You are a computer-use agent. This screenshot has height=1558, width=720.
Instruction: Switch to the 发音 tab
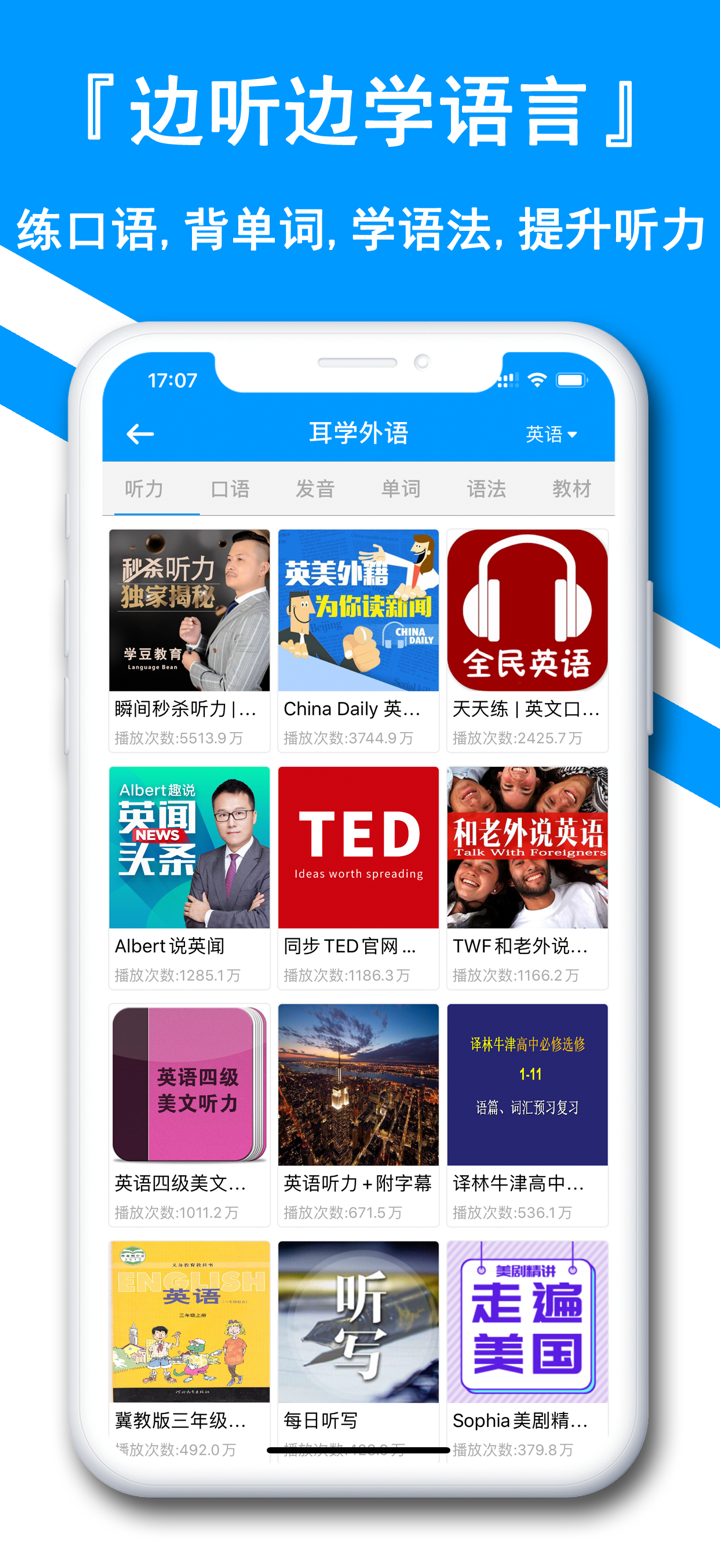pyautogui.click(x=316, y=490)
